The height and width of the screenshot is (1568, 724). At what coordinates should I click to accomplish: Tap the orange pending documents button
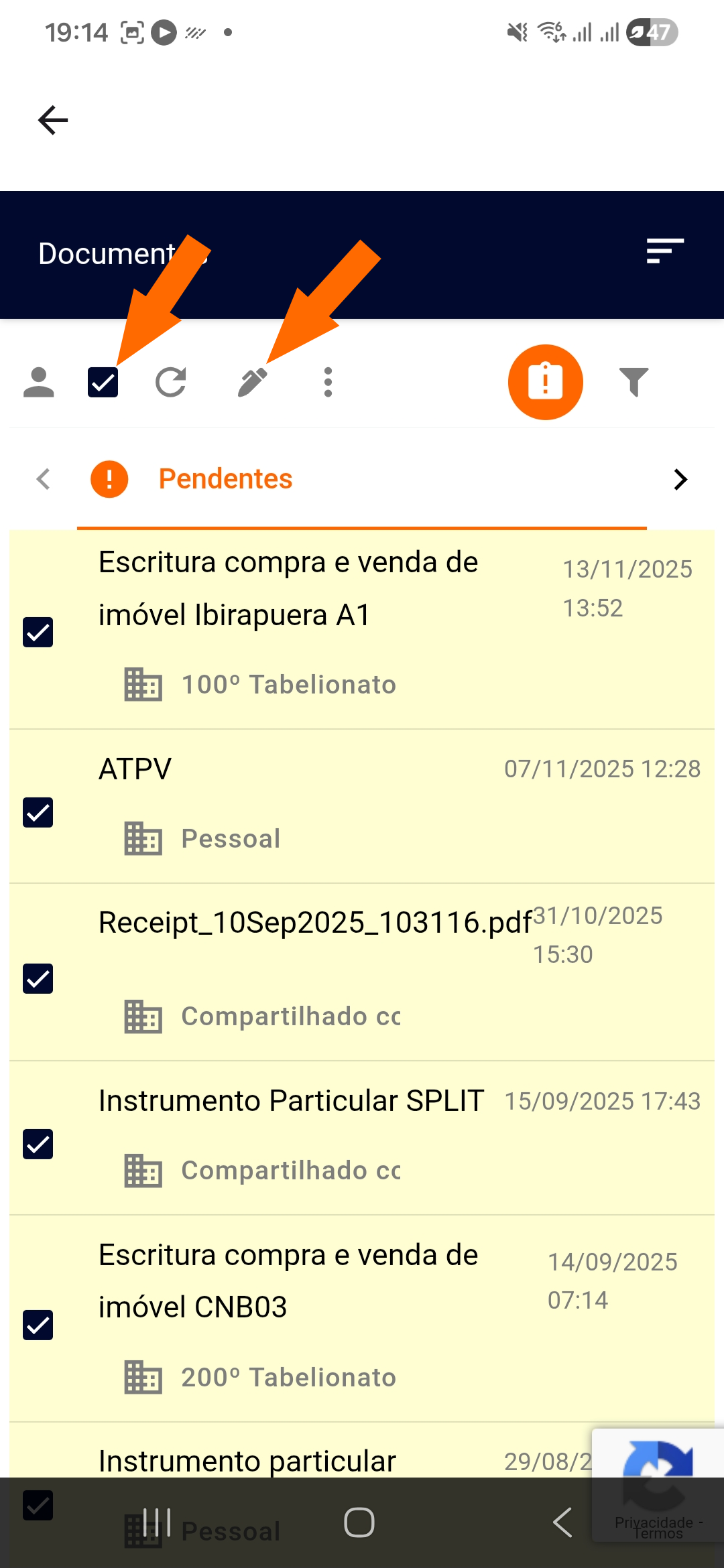tap(545, 383)
